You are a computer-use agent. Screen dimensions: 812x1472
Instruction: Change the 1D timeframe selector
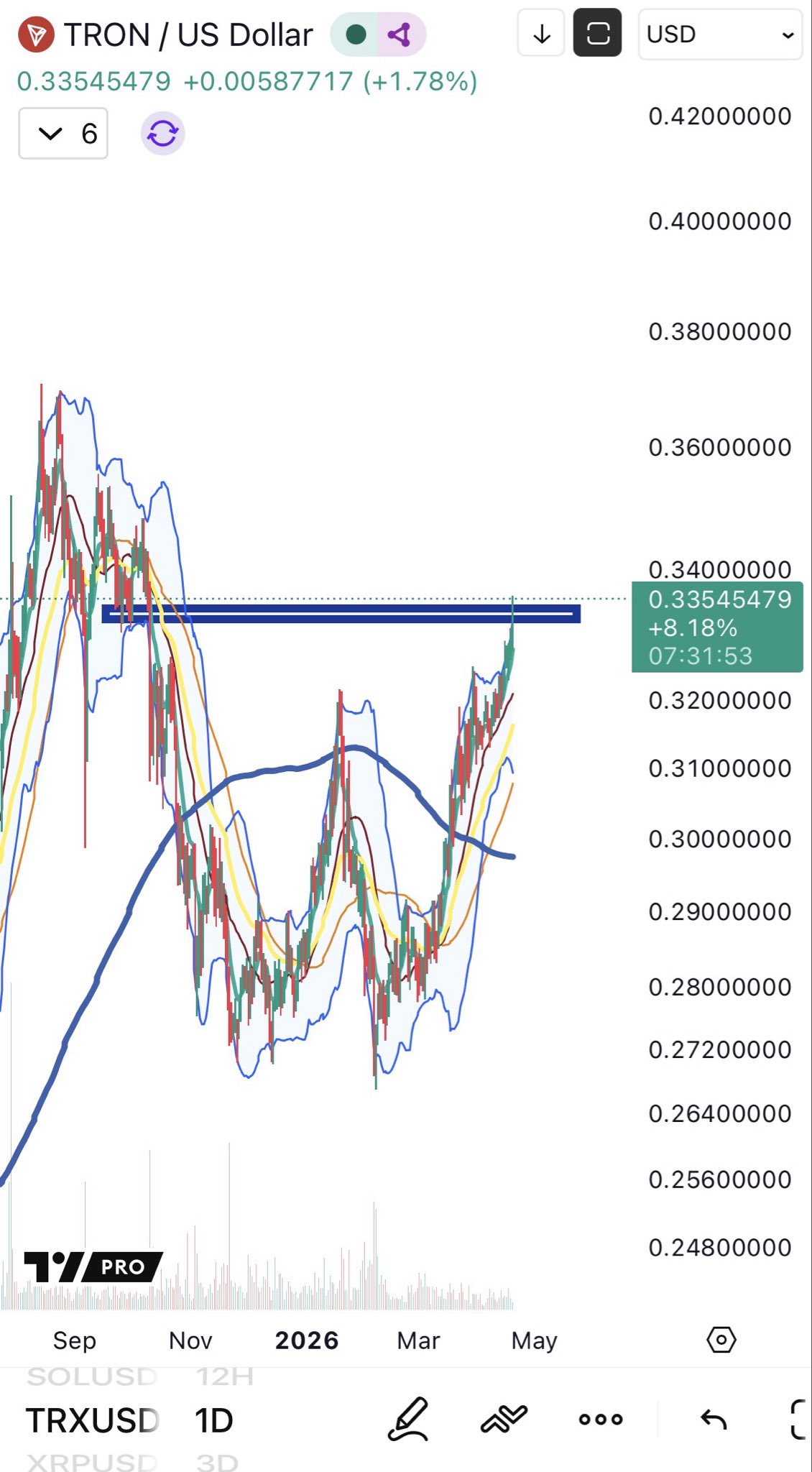214,1420
